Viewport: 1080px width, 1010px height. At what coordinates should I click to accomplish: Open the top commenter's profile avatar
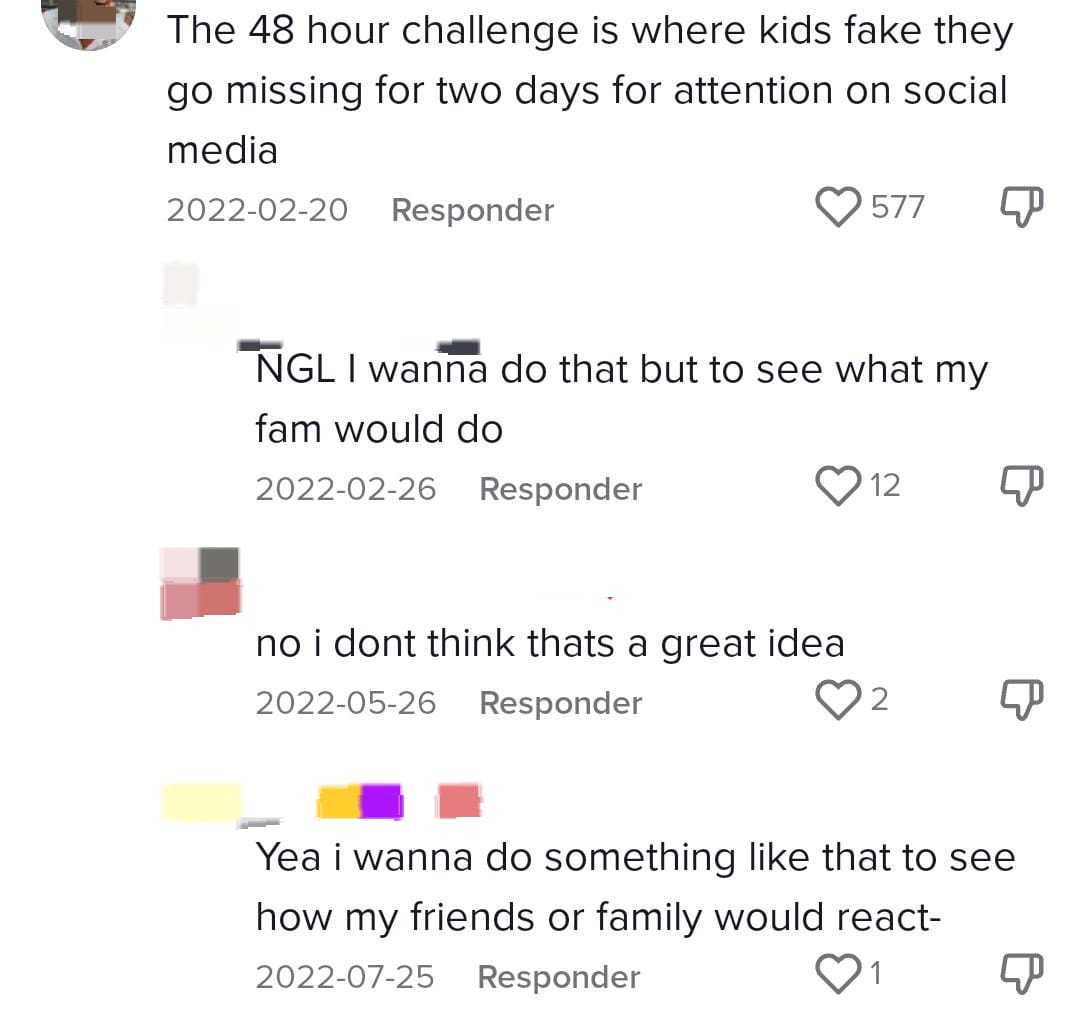pos(90,22)
